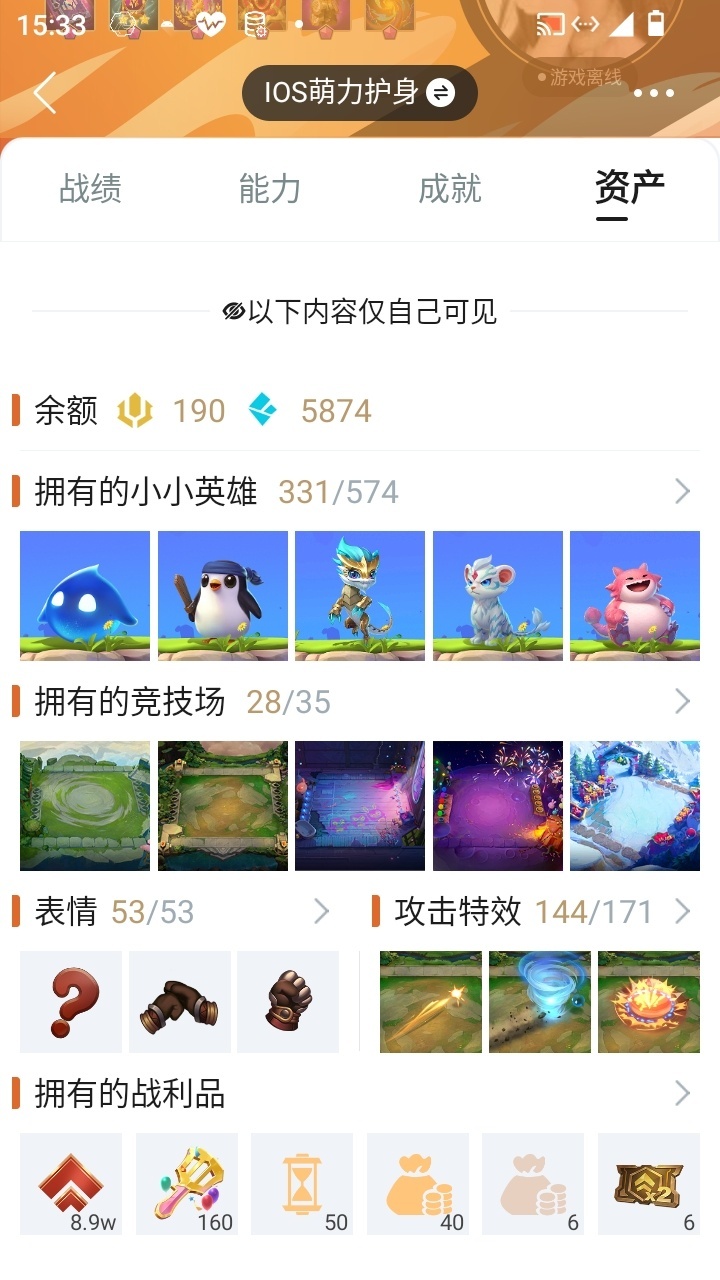Expand the 攻击特效 collection
This screenshot has width=720, height=1280.
click(x=682, y=911)
